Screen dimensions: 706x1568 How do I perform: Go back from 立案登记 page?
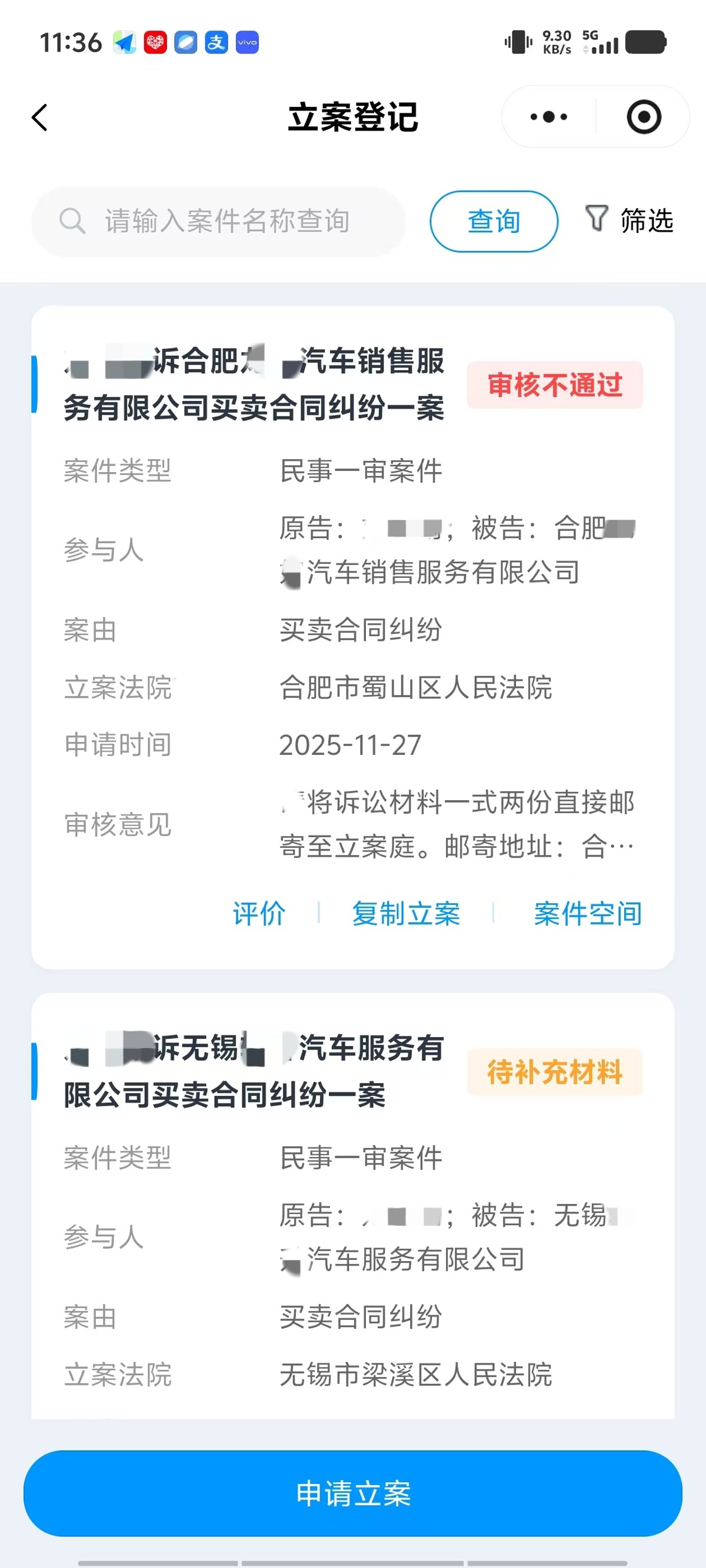[x=40, y=118]
